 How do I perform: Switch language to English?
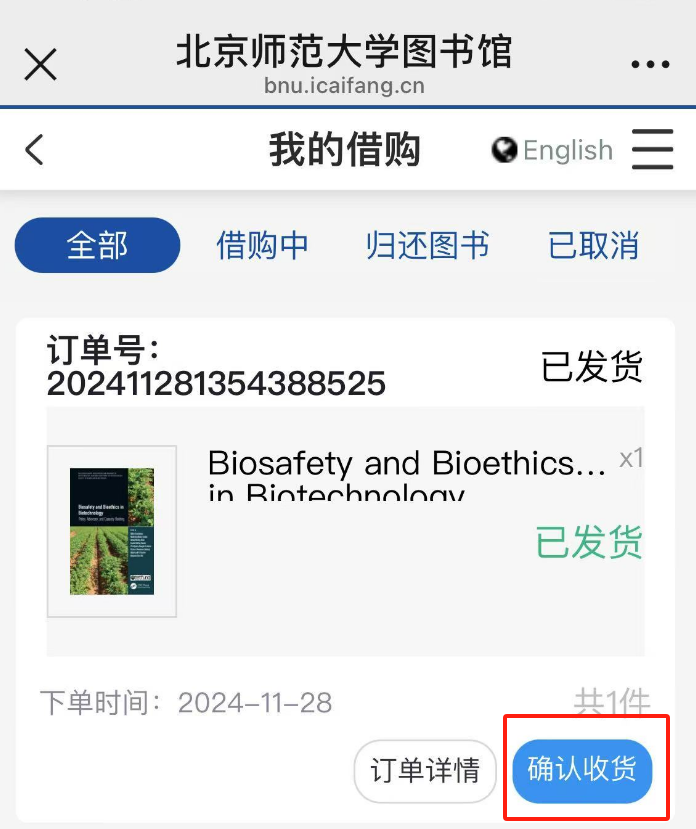coord(552,150)
